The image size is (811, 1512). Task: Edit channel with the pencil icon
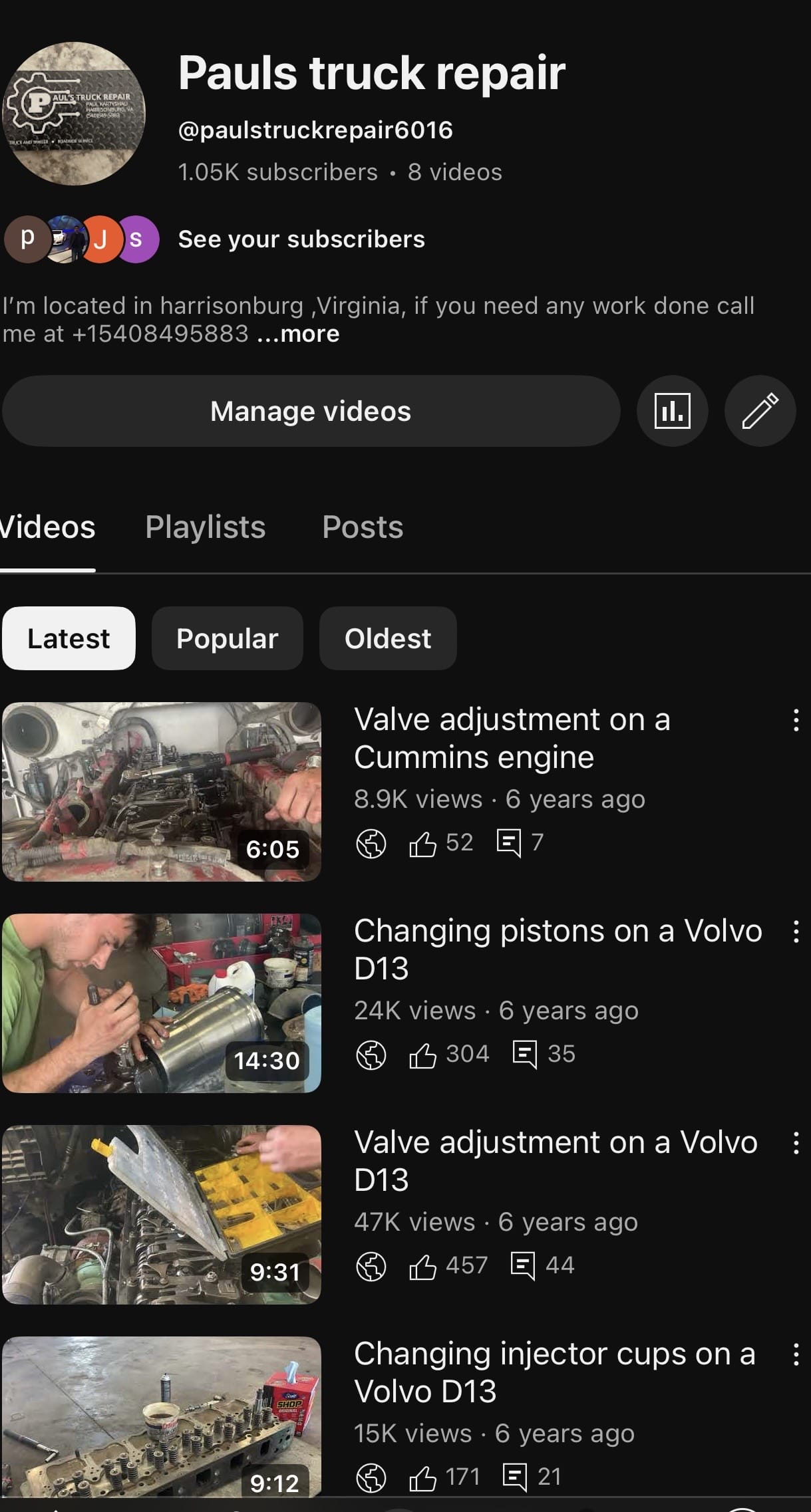[x=760, y=411]
